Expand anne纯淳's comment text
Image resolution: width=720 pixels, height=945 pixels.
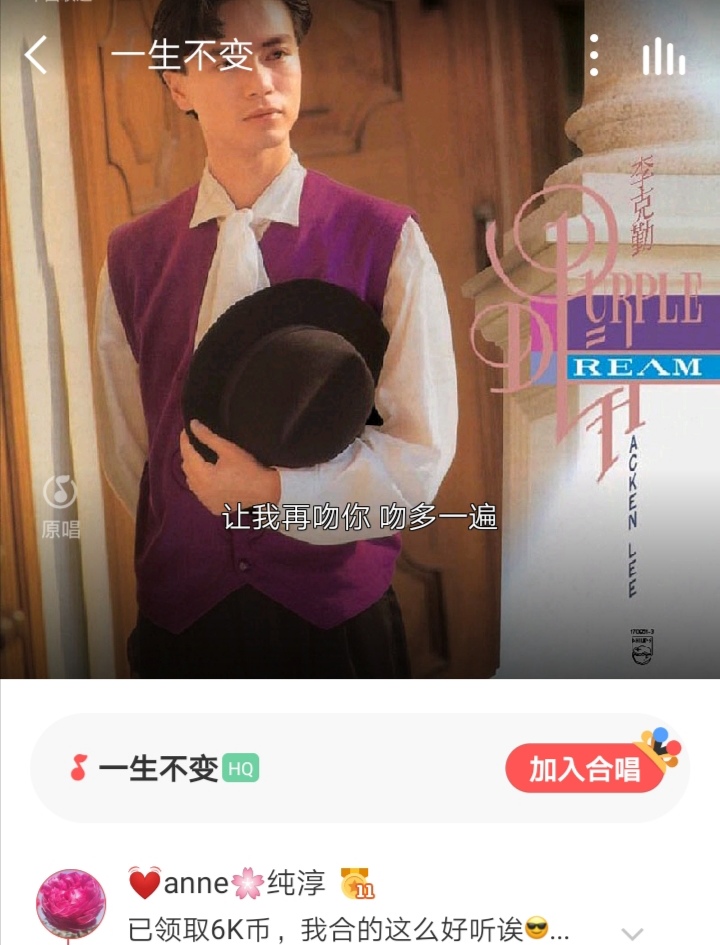(632, 932)
